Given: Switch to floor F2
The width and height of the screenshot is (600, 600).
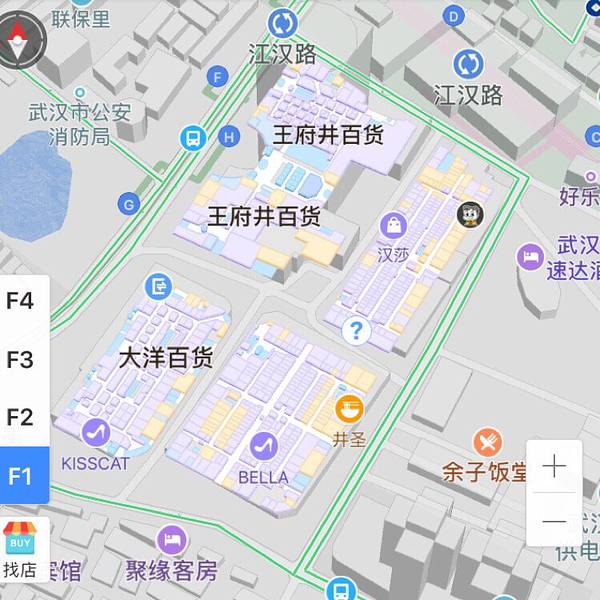Looking at the screenshot, I should click(x=20, y=417).
